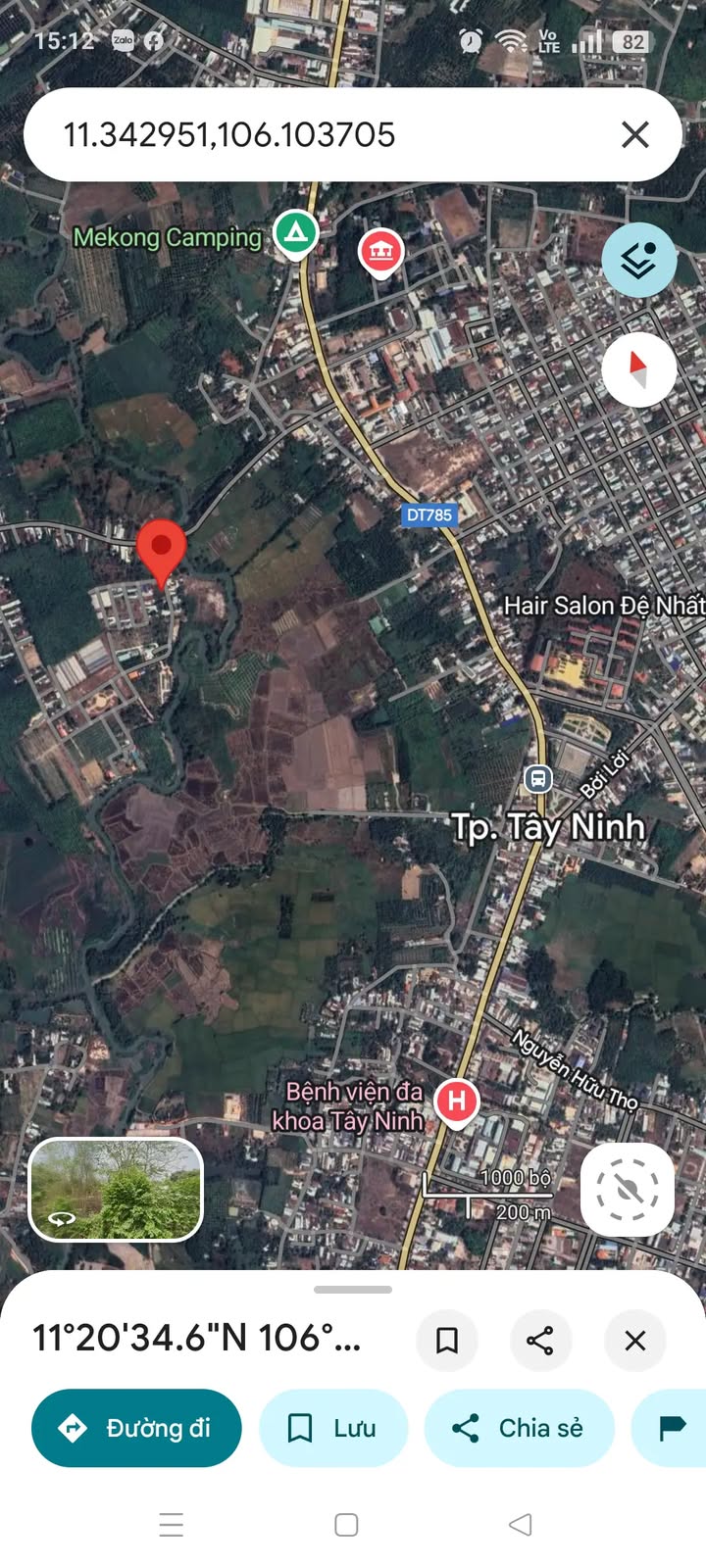Go back with the system back button
Screen dimensions: 706x1568
coord(521,1524)
